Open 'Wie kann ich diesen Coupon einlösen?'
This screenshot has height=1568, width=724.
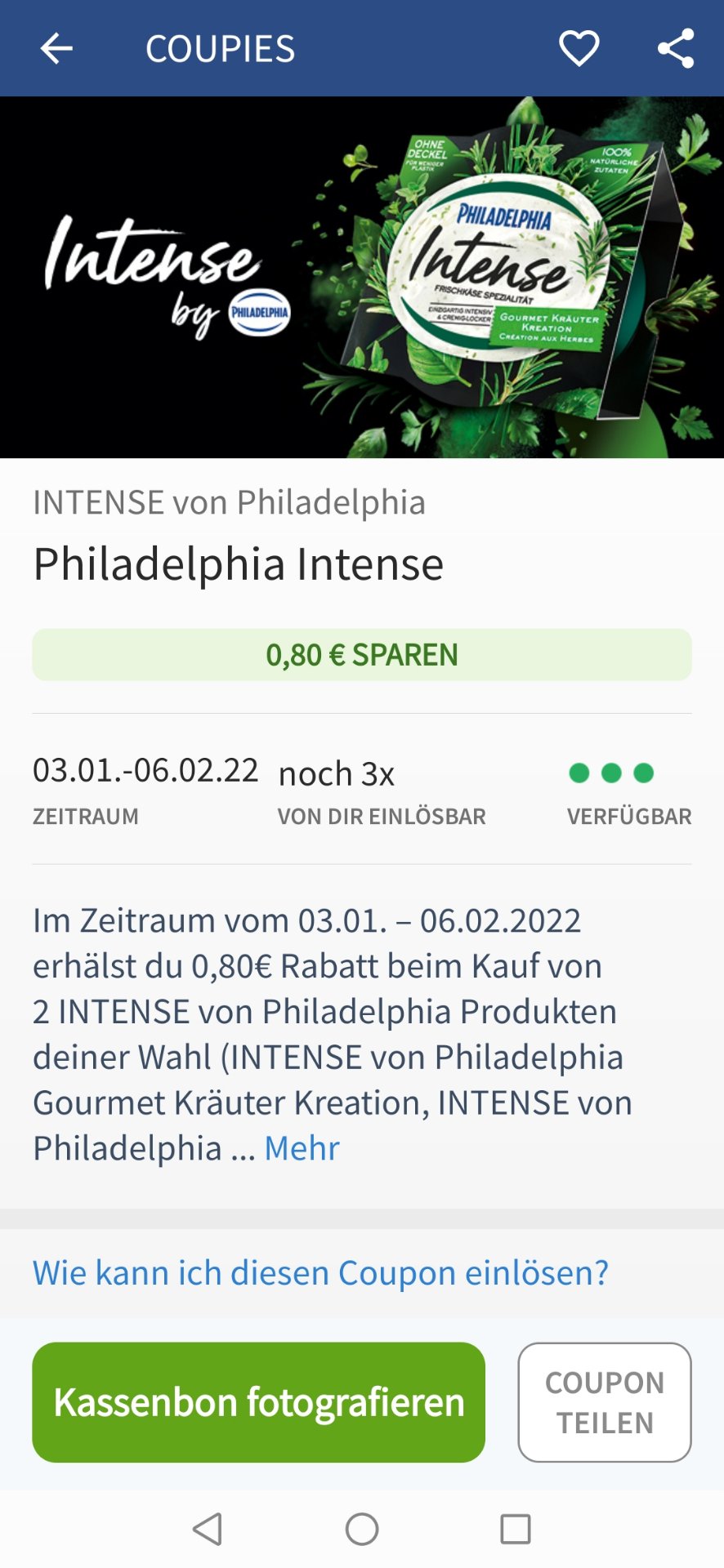320,1272
